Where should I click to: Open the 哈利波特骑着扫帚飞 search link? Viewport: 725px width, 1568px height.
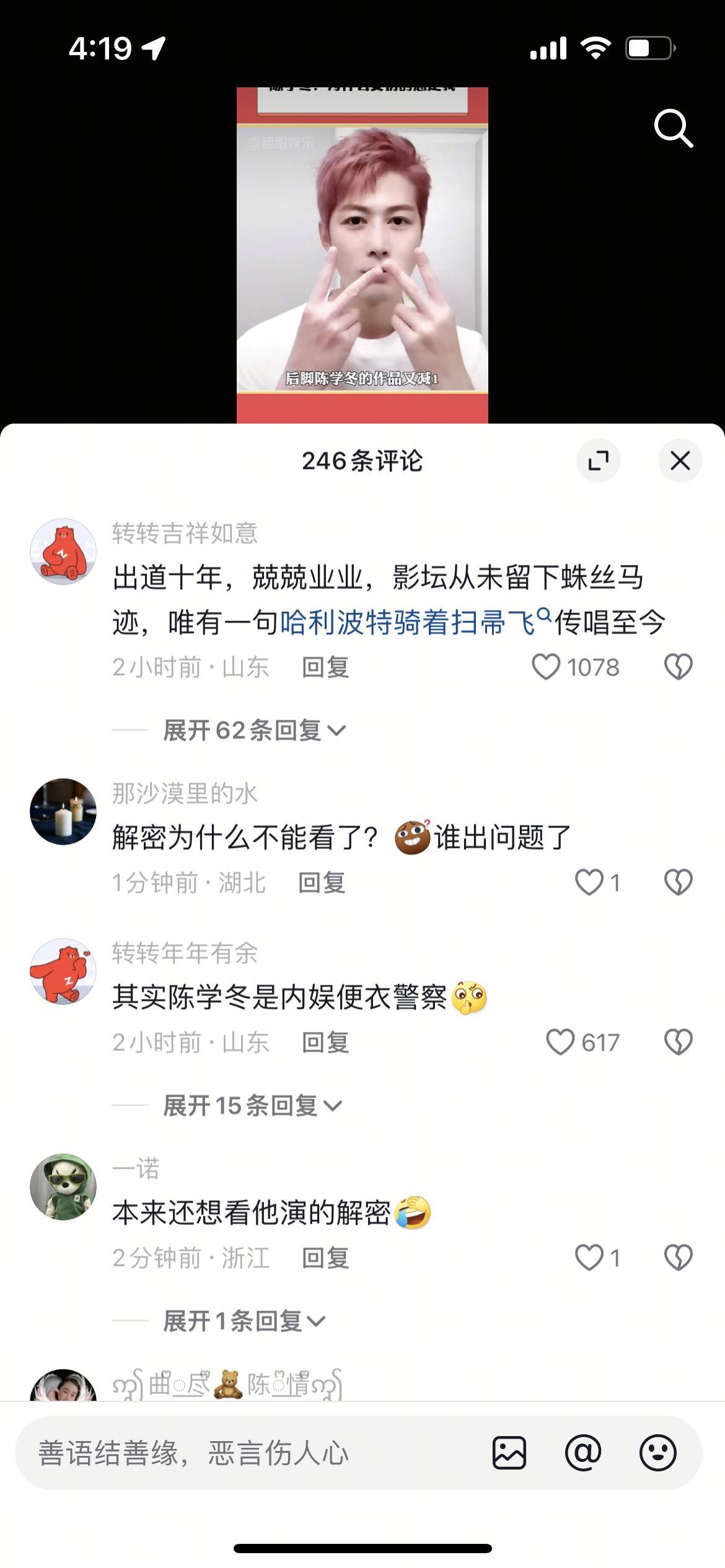click(x=409, y=622)
